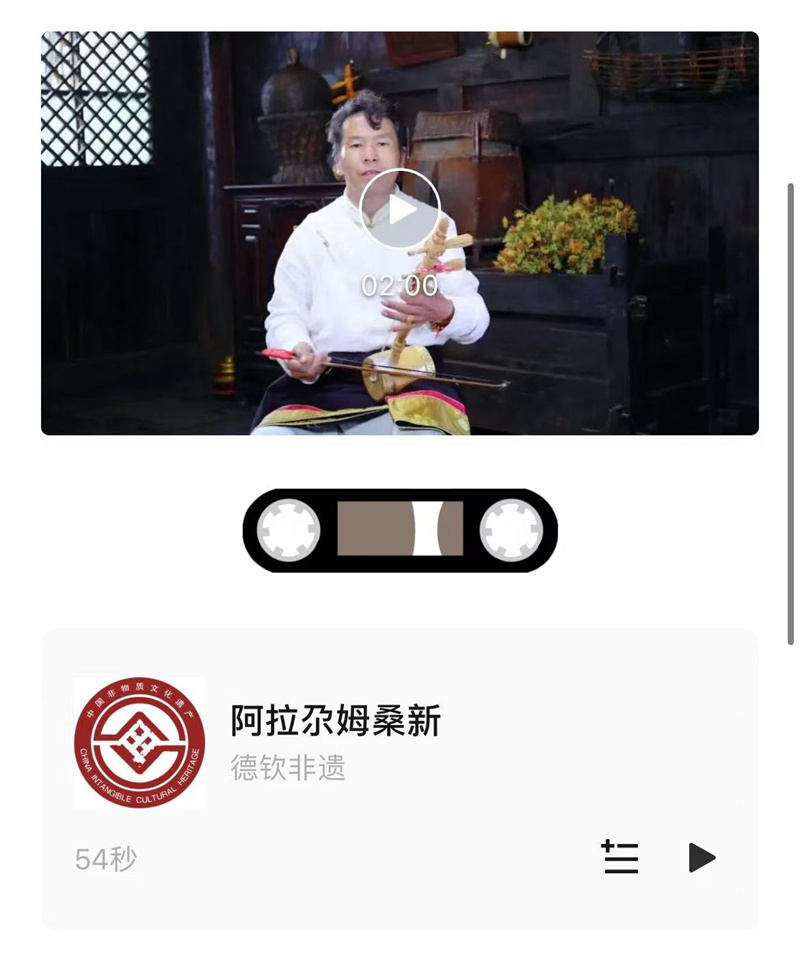
Task: Open the 阿拉尕姆桑新 audio card
Action: [x=336, y=721]
